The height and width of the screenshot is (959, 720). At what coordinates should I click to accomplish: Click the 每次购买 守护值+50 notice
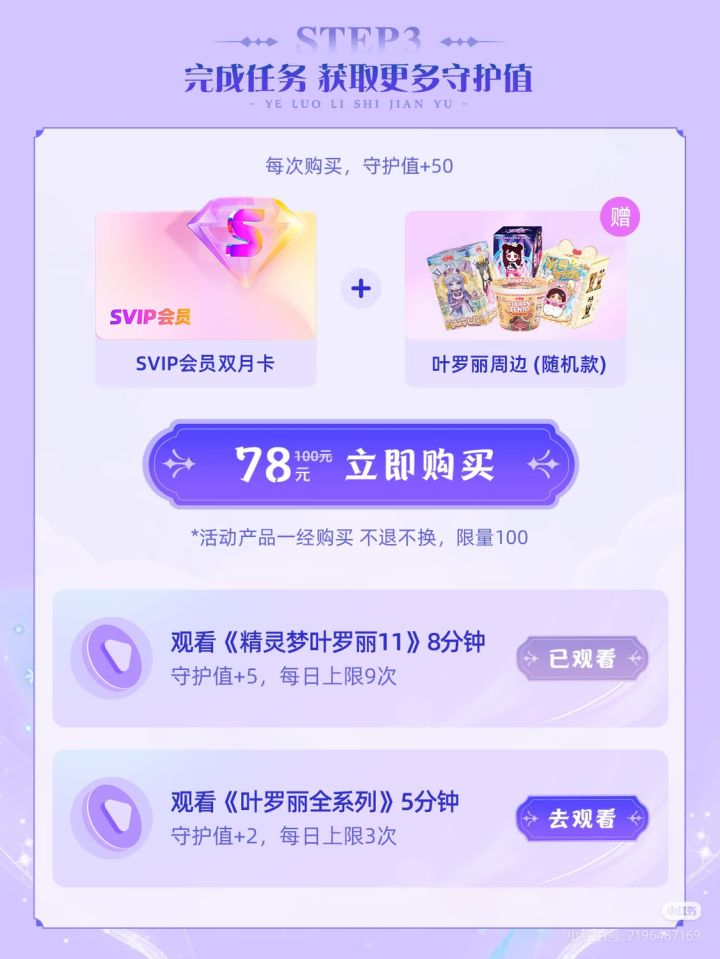point(360,165)
